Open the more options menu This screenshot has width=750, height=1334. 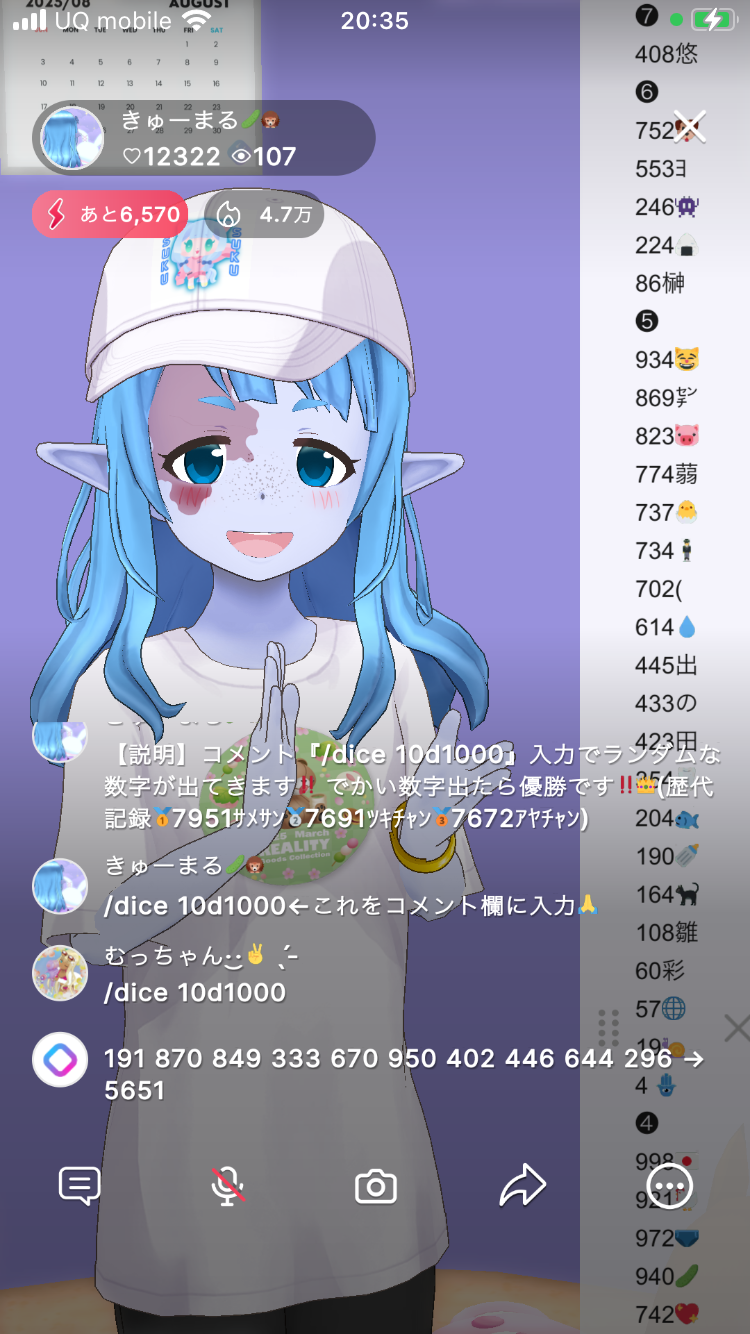[670, 1186]
